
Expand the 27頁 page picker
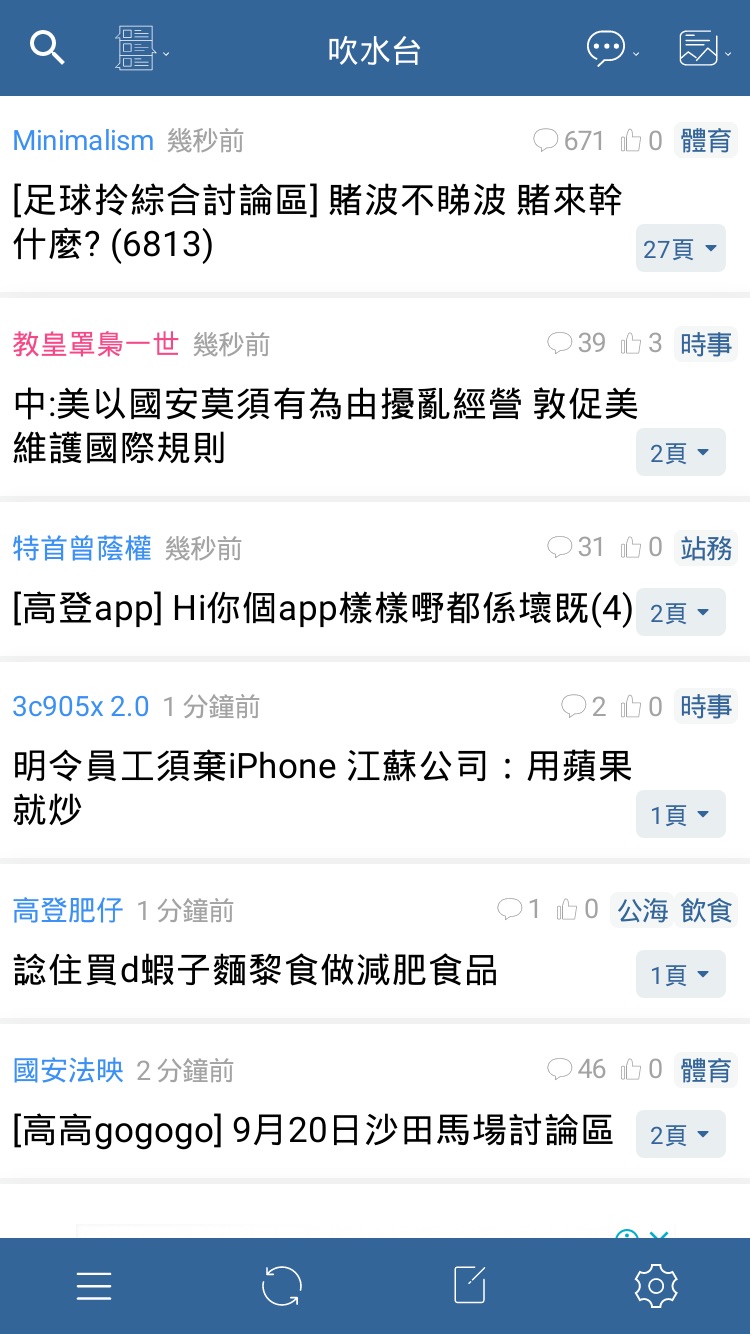(x=681, y=248)
